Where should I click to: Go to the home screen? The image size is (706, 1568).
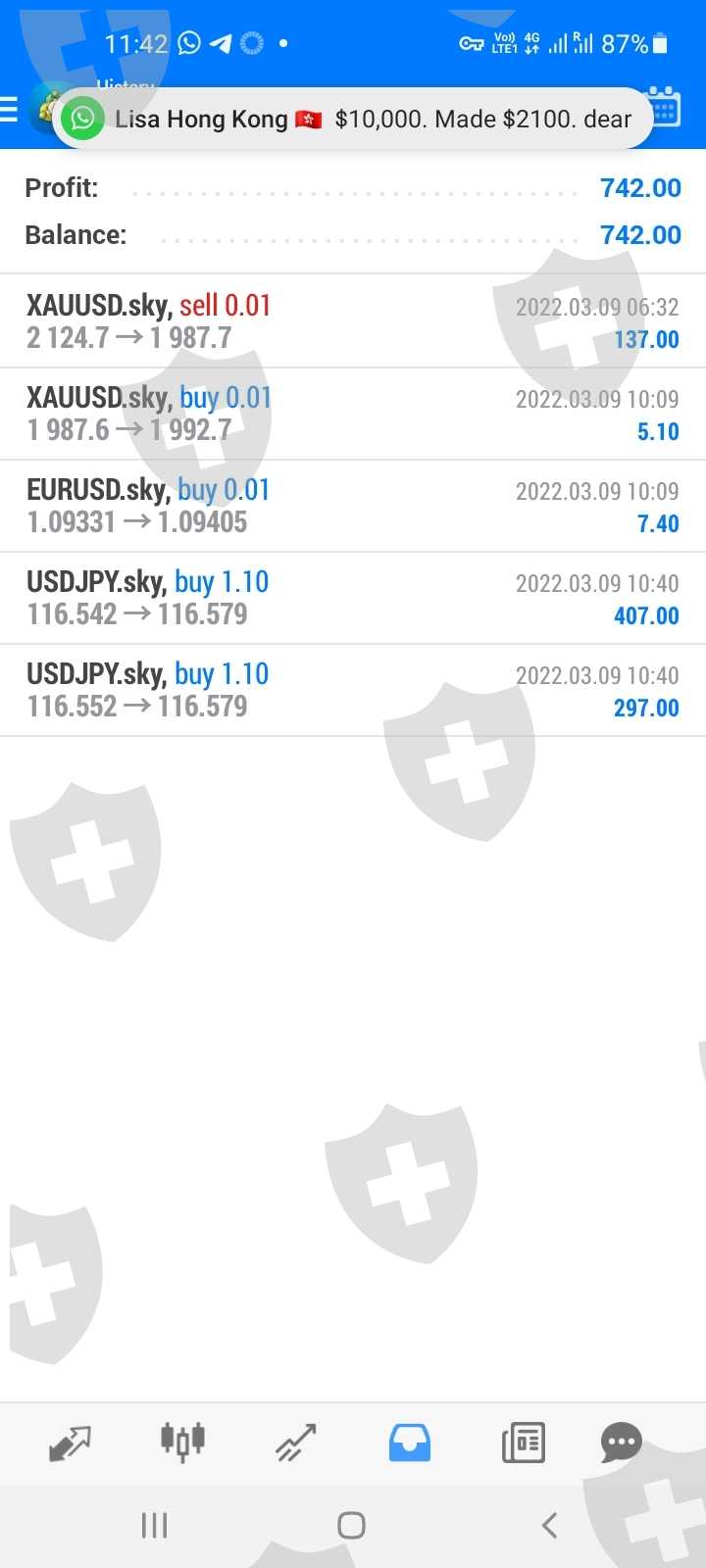(351, 1525)
